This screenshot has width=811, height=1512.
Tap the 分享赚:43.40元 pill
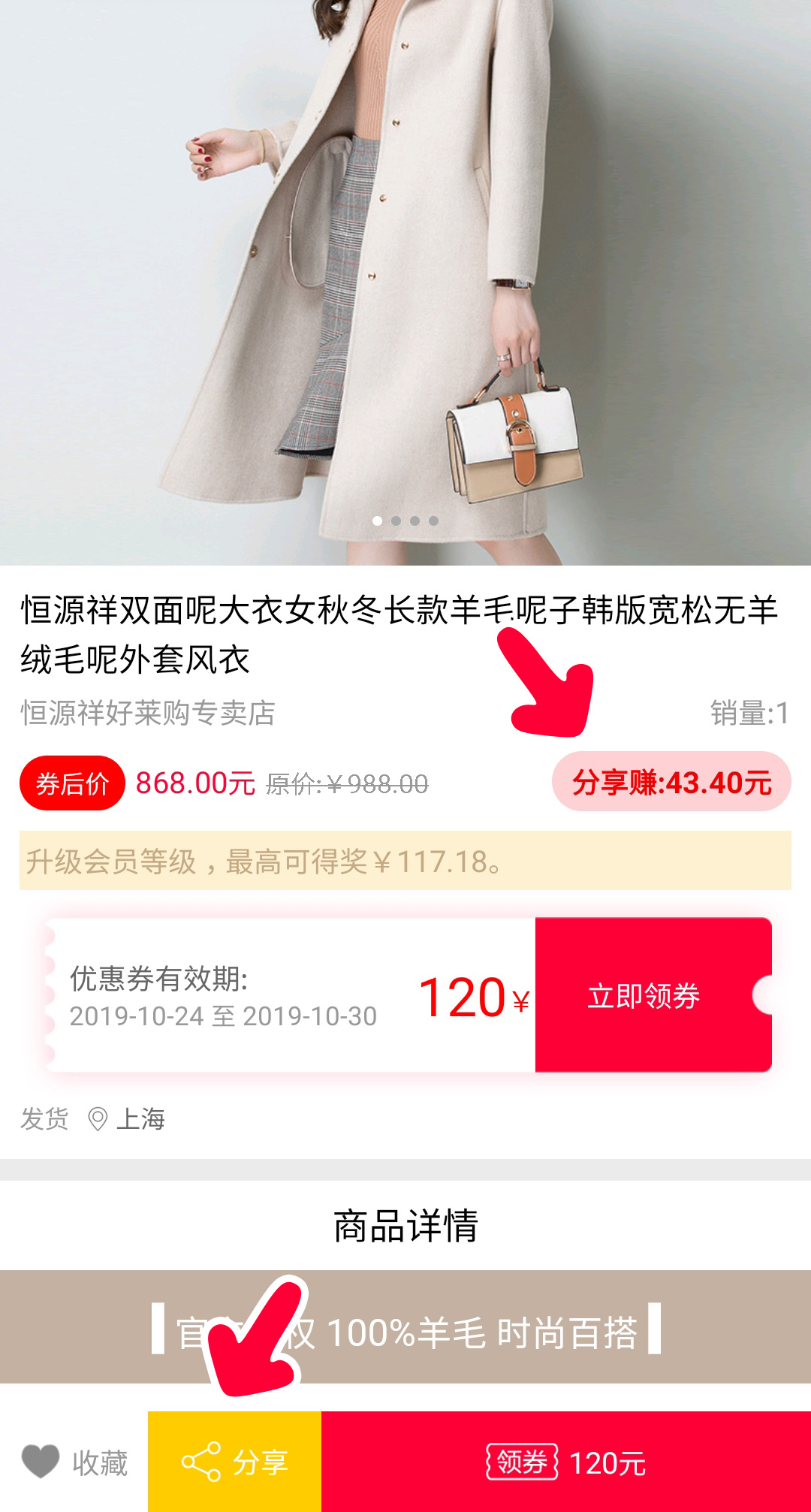[x=671, y=782]
